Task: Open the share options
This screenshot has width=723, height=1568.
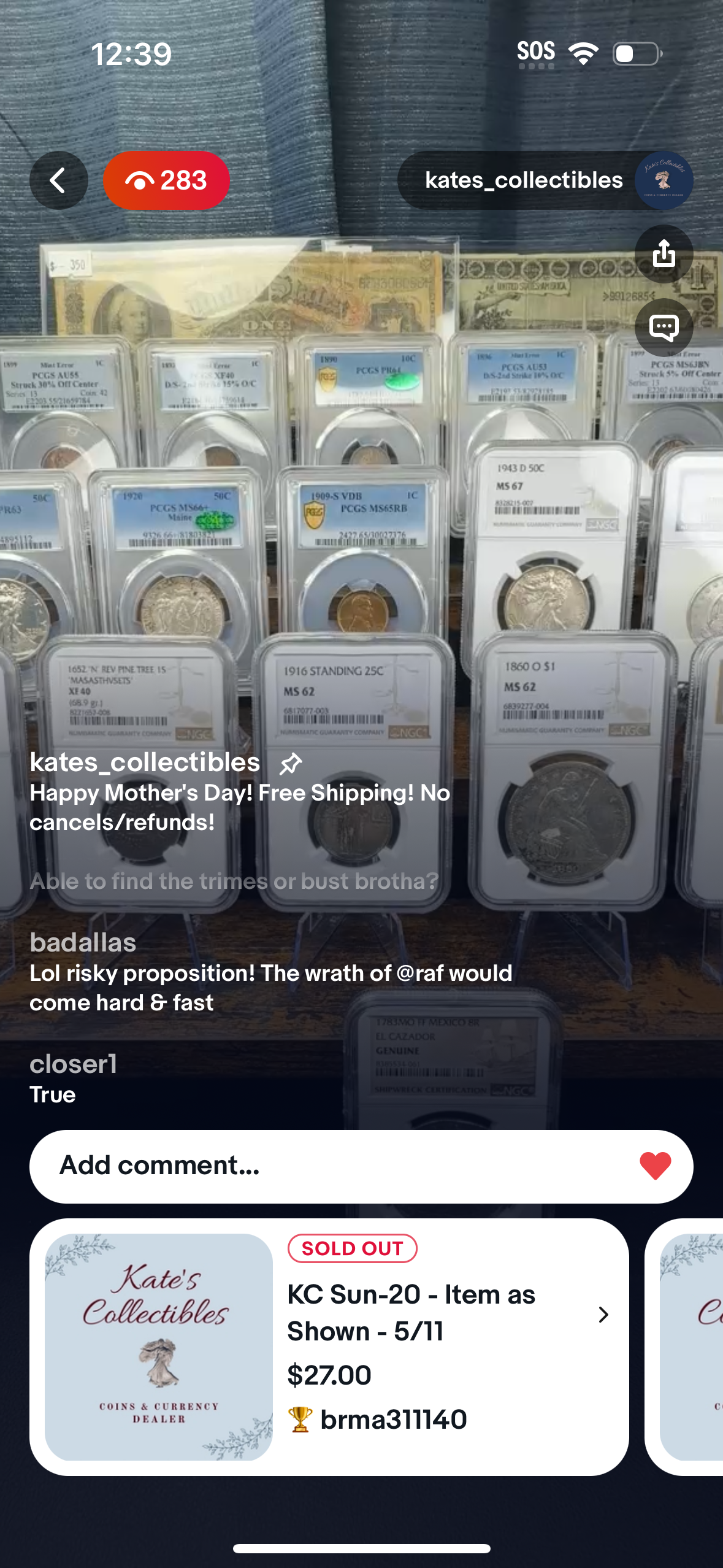Action: (x=665, y=253)
